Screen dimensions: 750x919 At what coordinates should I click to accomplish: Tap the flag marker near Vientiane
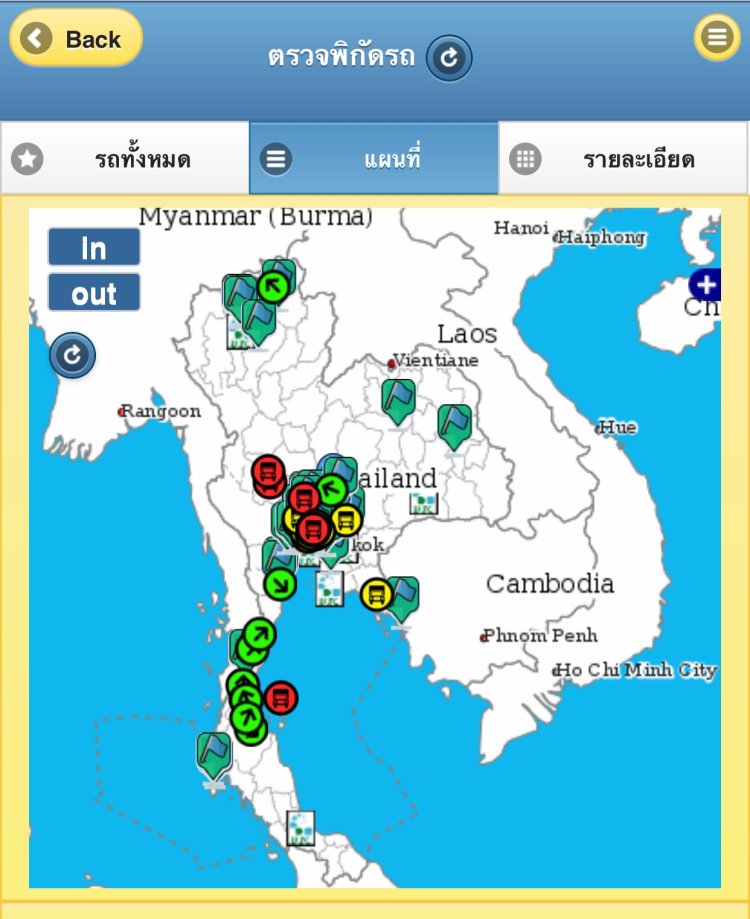[398, 399]
